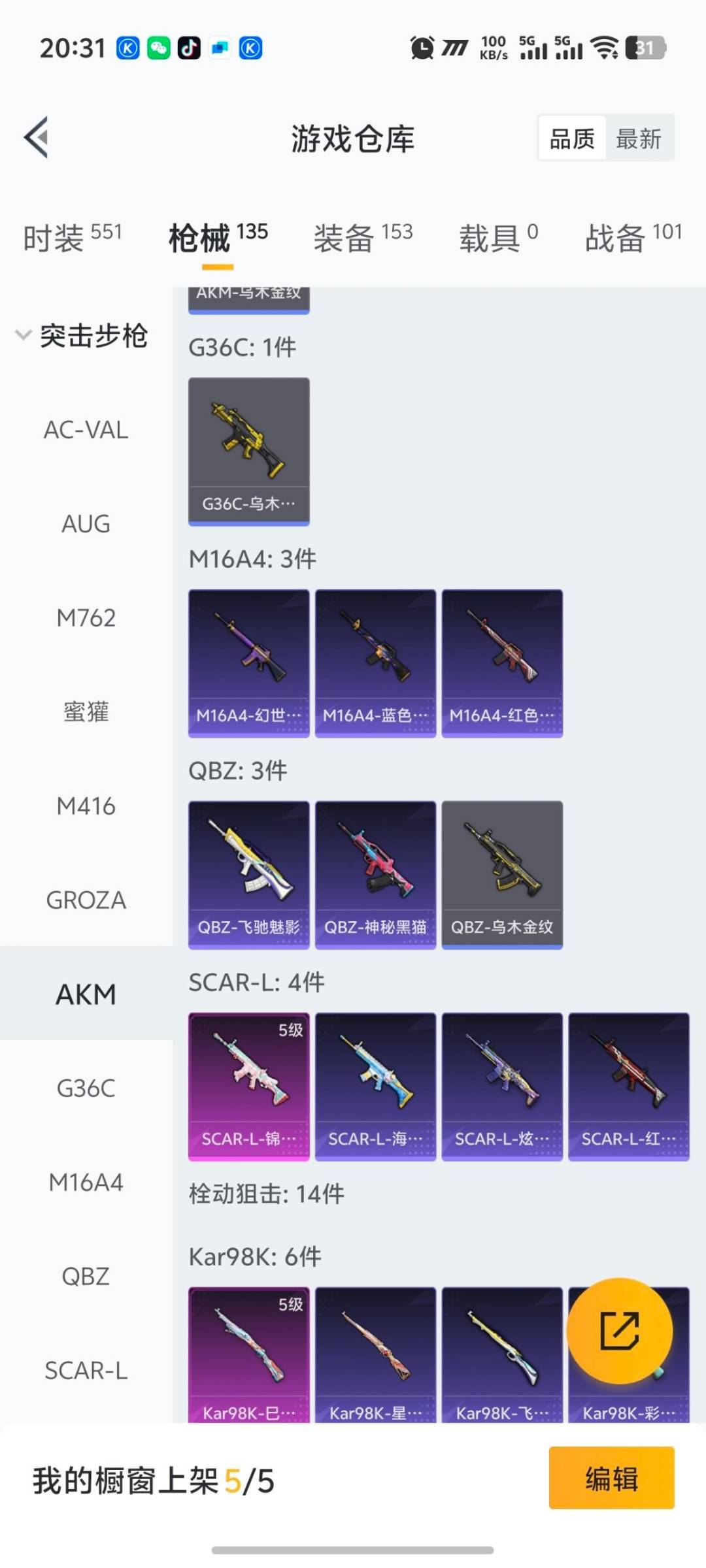Switch sorting to 最新
Screen dimensions: 706x1568
click(x=639, y=138)
